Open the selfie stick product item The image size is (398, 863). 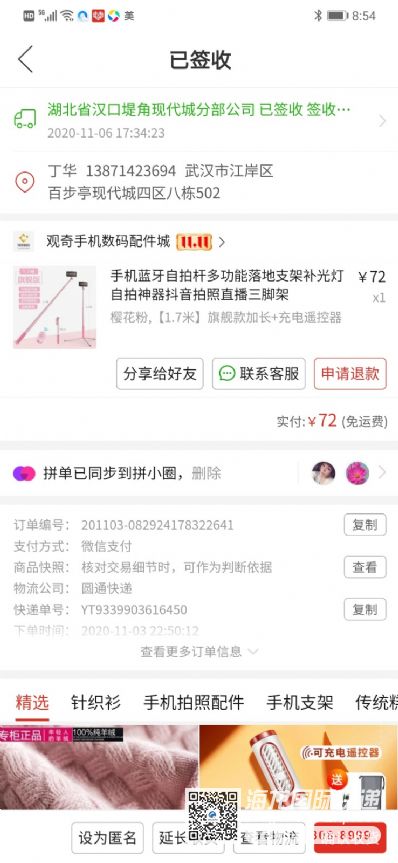pyautogui.click(x=199, y=307)
